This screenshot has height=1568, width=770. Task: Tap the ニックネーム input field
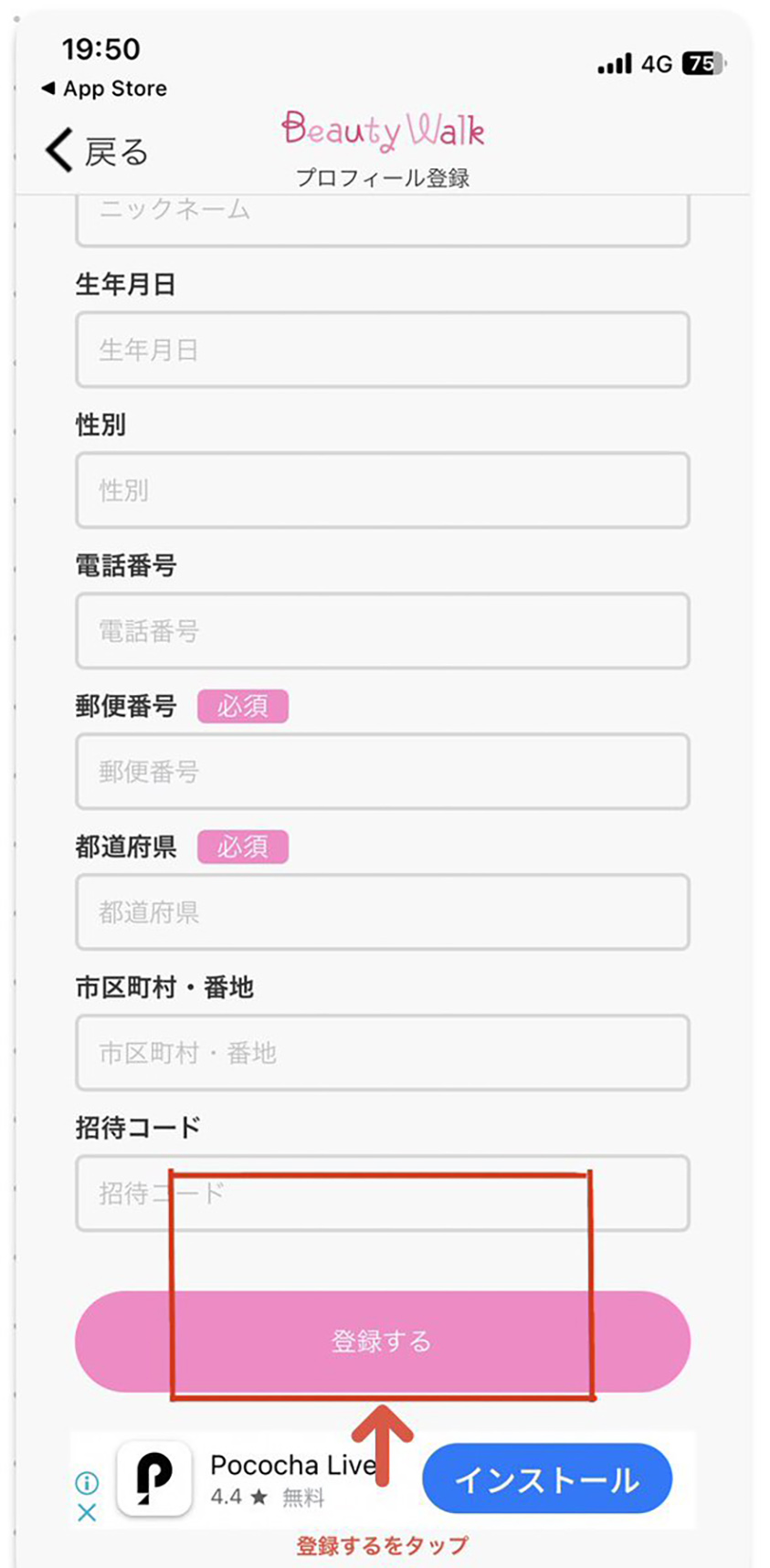click(382, 221)
